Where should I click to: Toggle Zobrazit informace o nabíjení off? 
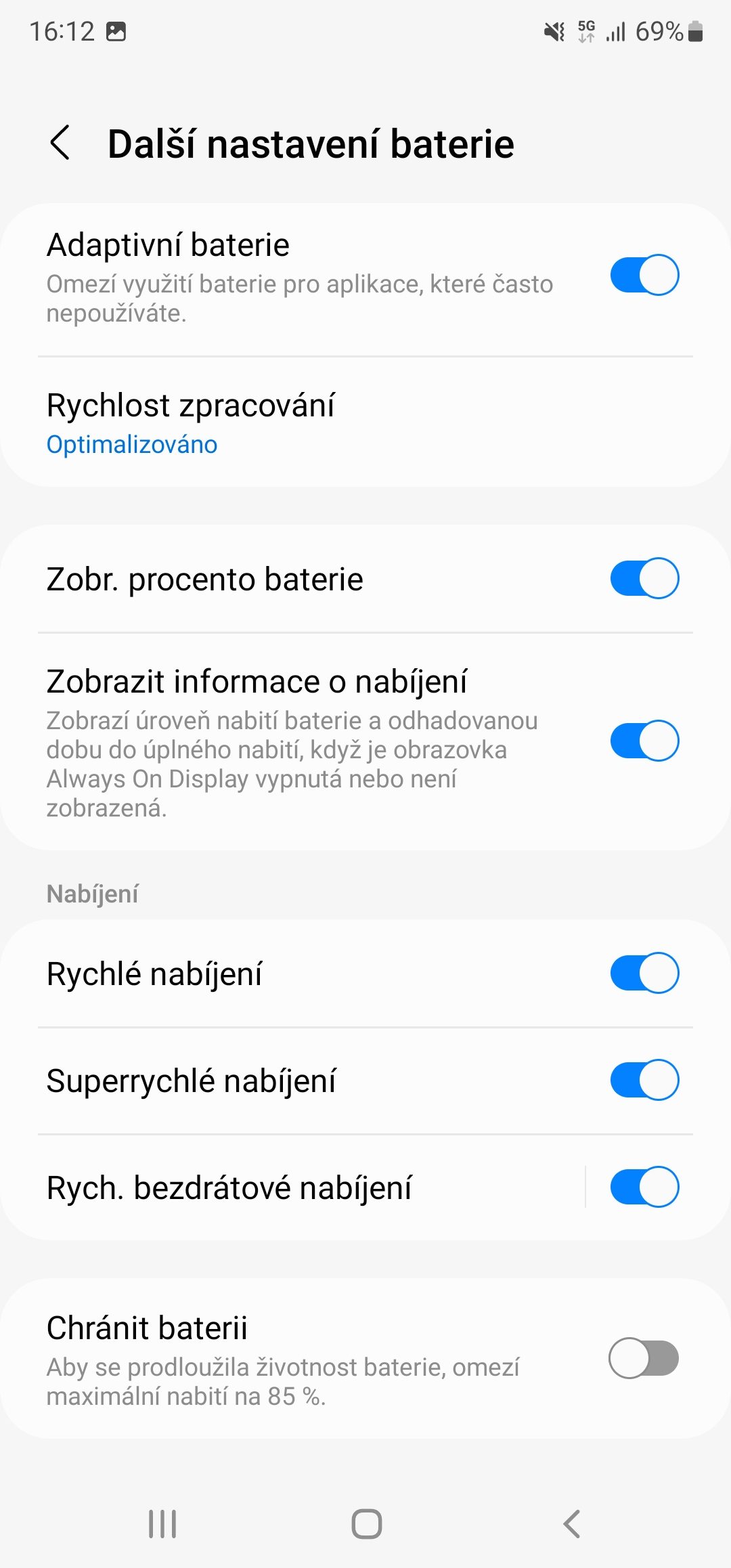644,741
